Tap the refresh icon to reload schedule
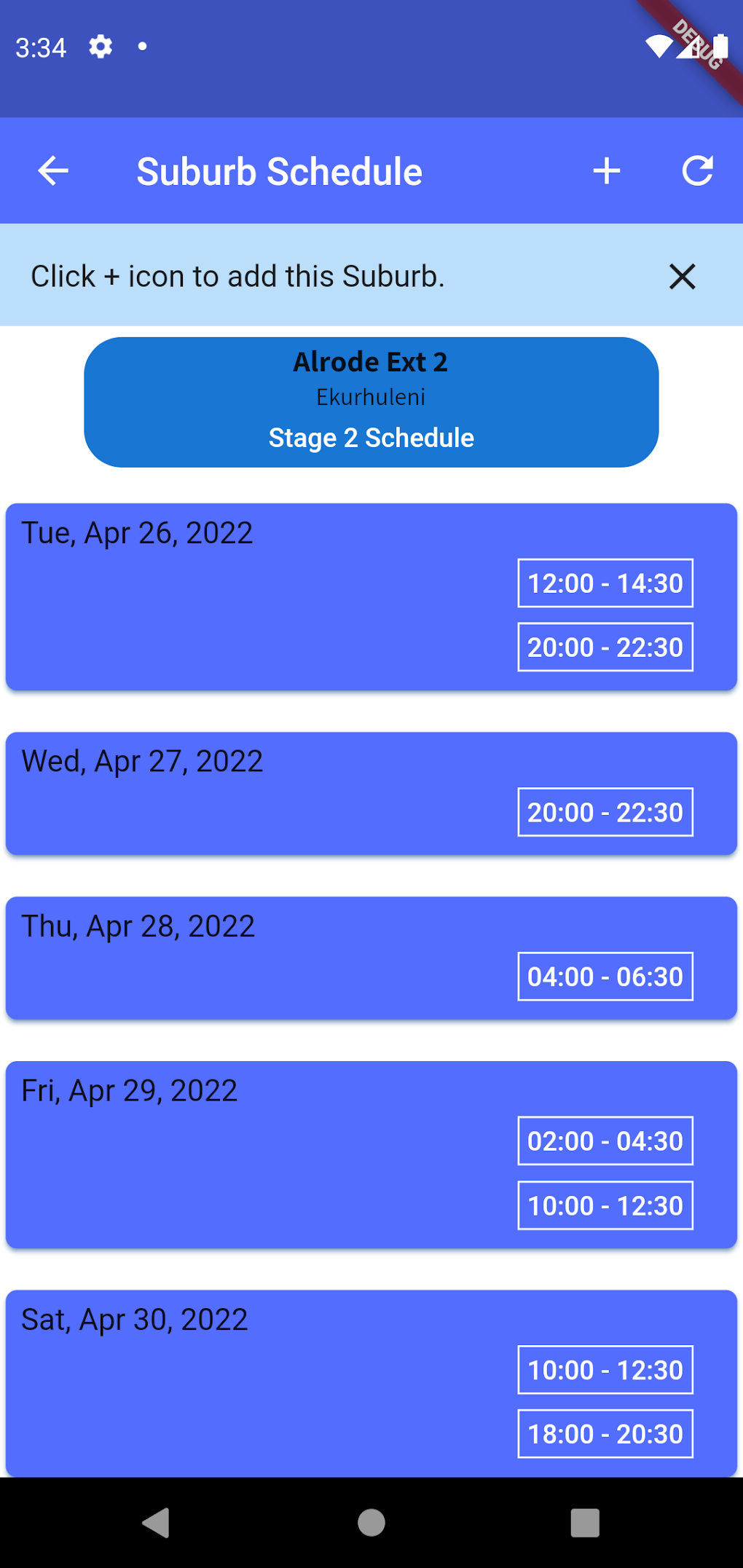This screenshot has height=1568, width=743. tap(697, 171)
